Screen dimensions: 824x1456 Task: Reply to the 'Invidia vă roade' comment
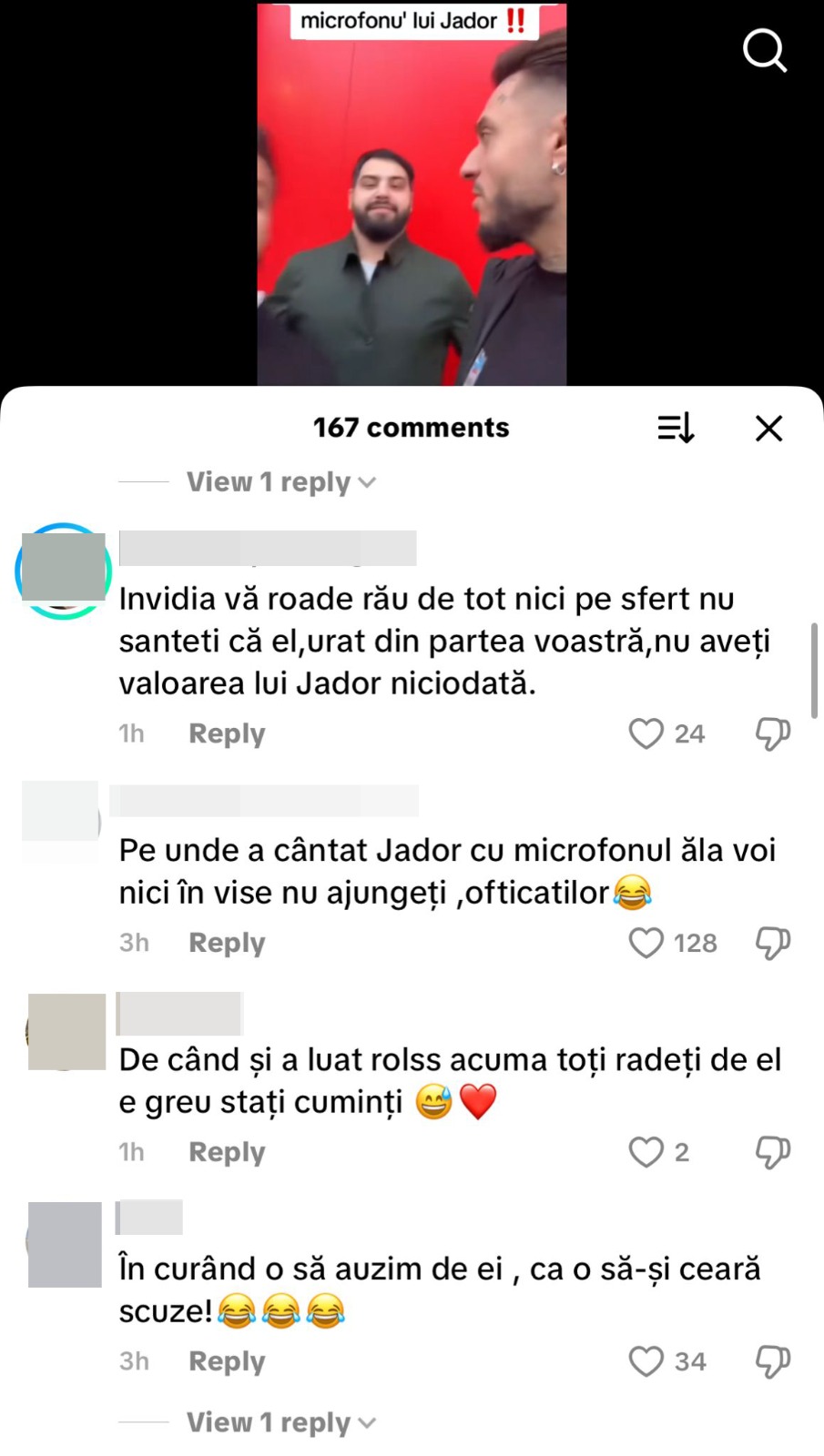(227, 733)
